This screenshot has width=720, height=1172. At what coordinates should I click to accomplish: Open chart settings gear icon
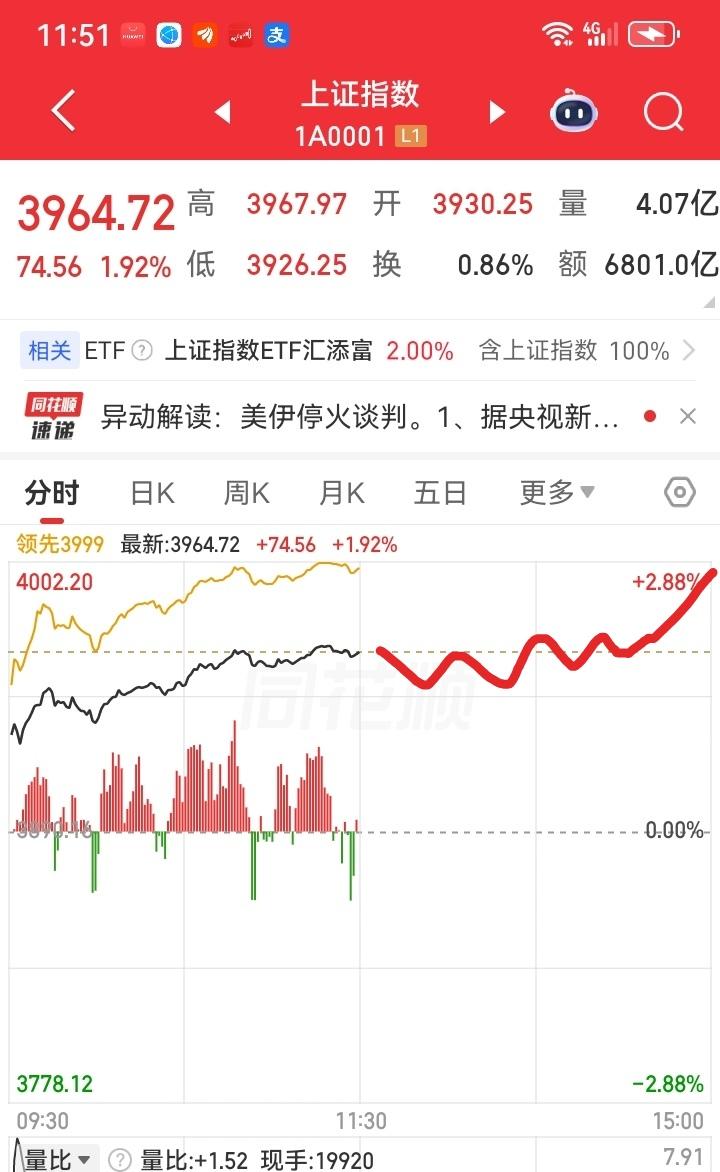pos(679,492)
